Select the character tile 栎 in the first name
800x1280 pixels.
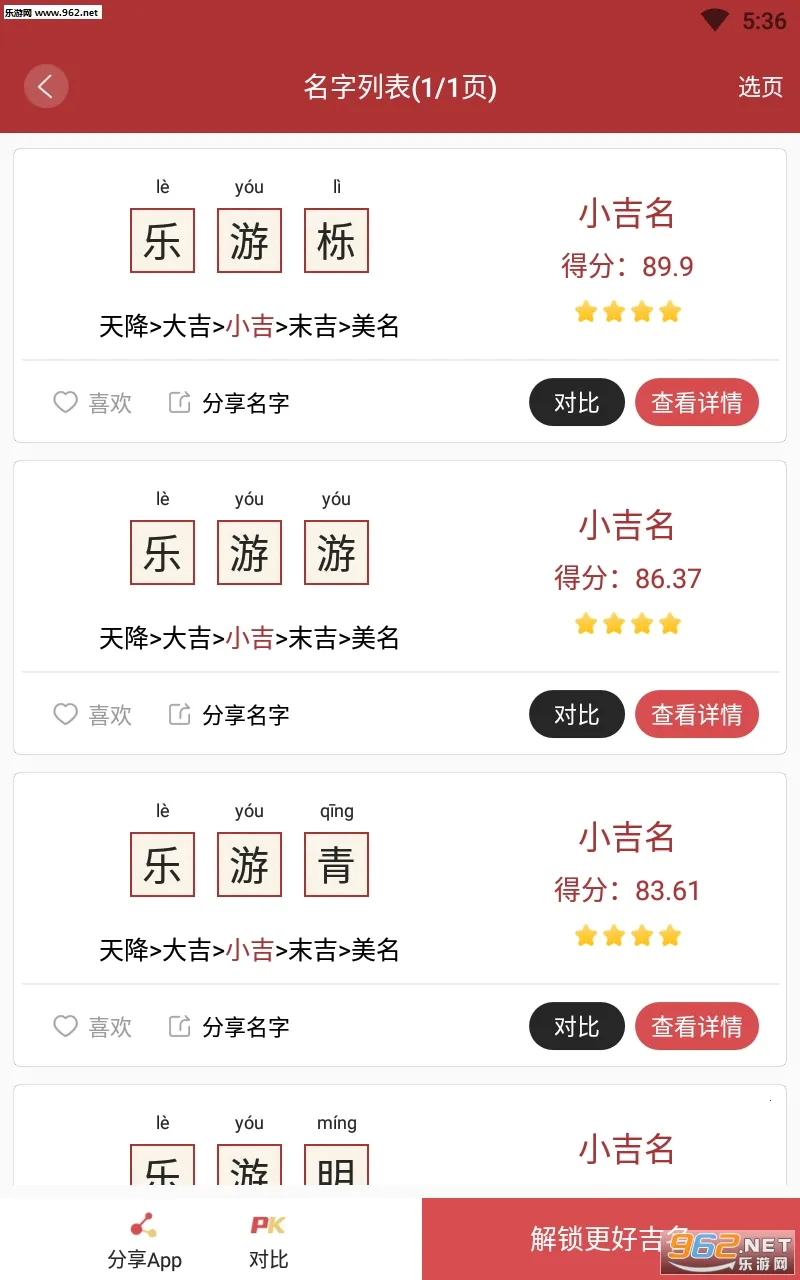coord(336,240)
